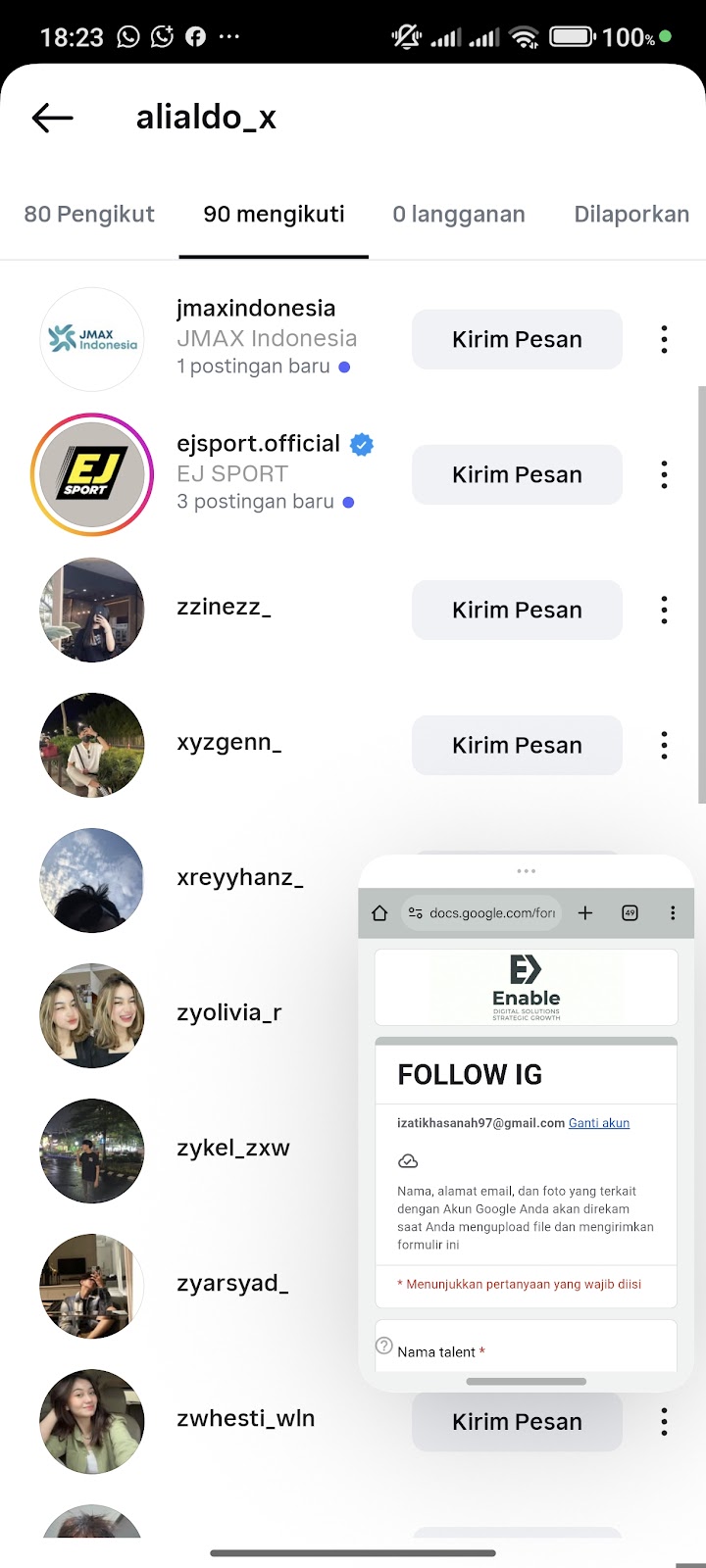The width and height of the screenshot is (706, 1568).
Task: Open browser overflow menu in floating window
Action: click(673, 913)
